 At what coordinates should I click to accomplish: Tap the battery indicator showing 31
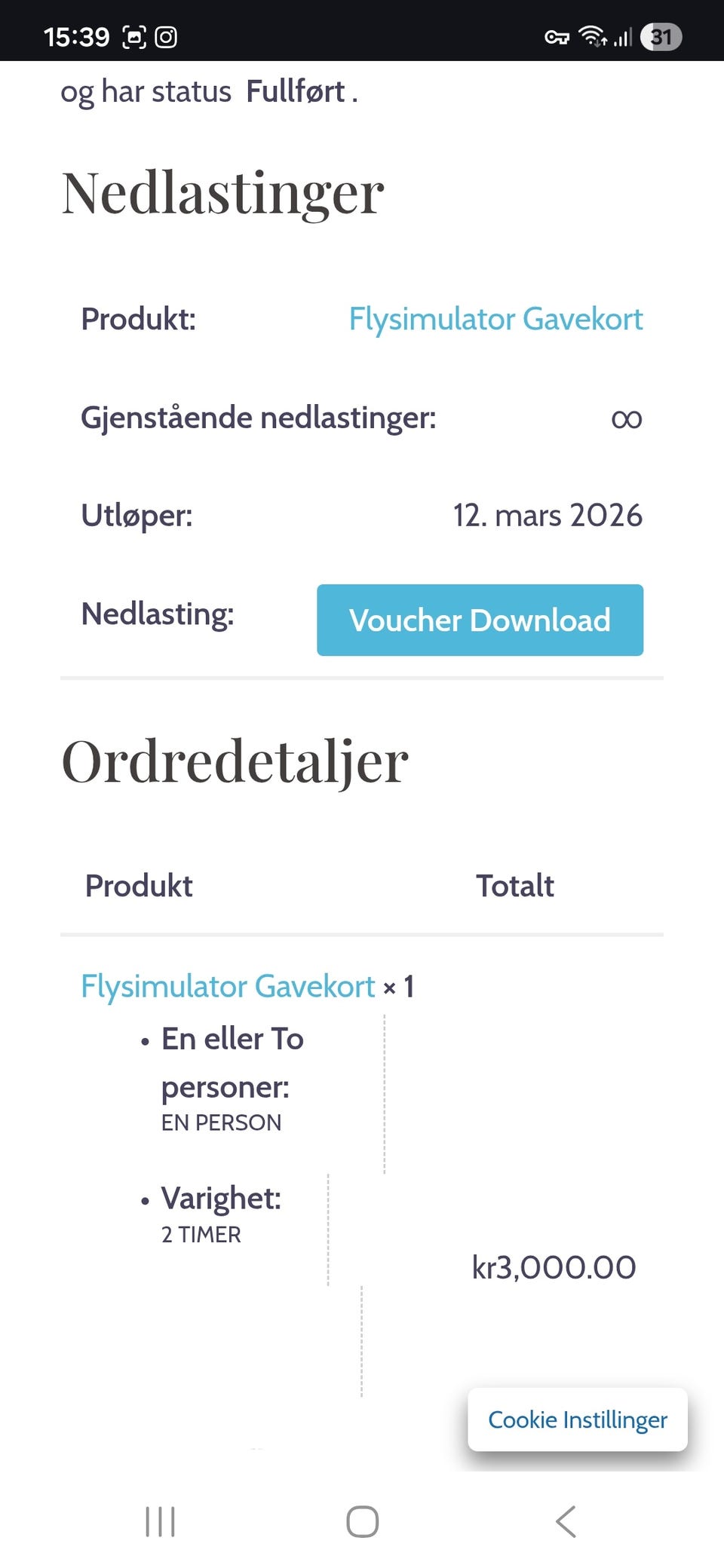(660, 36)
